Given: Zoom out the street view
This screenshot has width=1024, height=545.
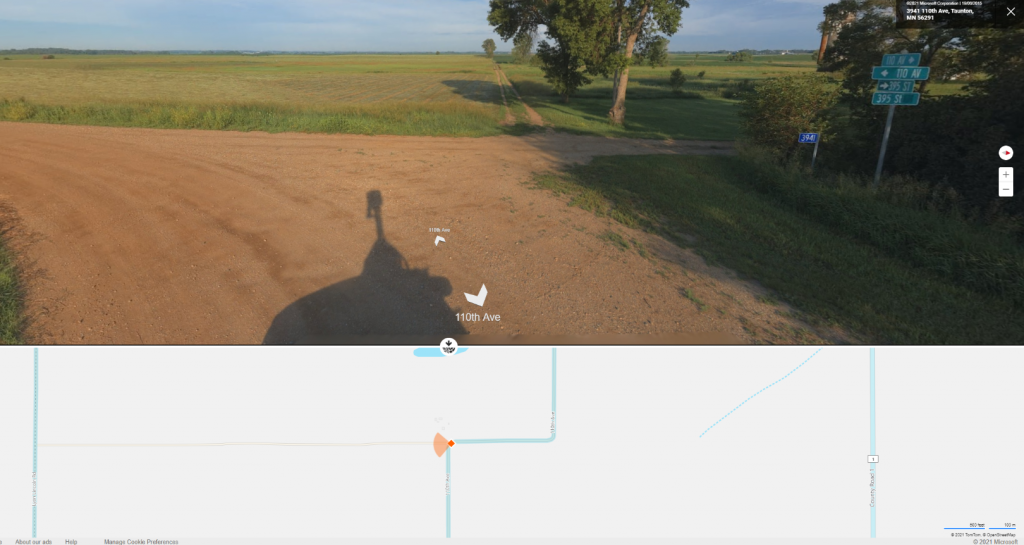Looking at the screenshot, I should tap(1006, 189).
